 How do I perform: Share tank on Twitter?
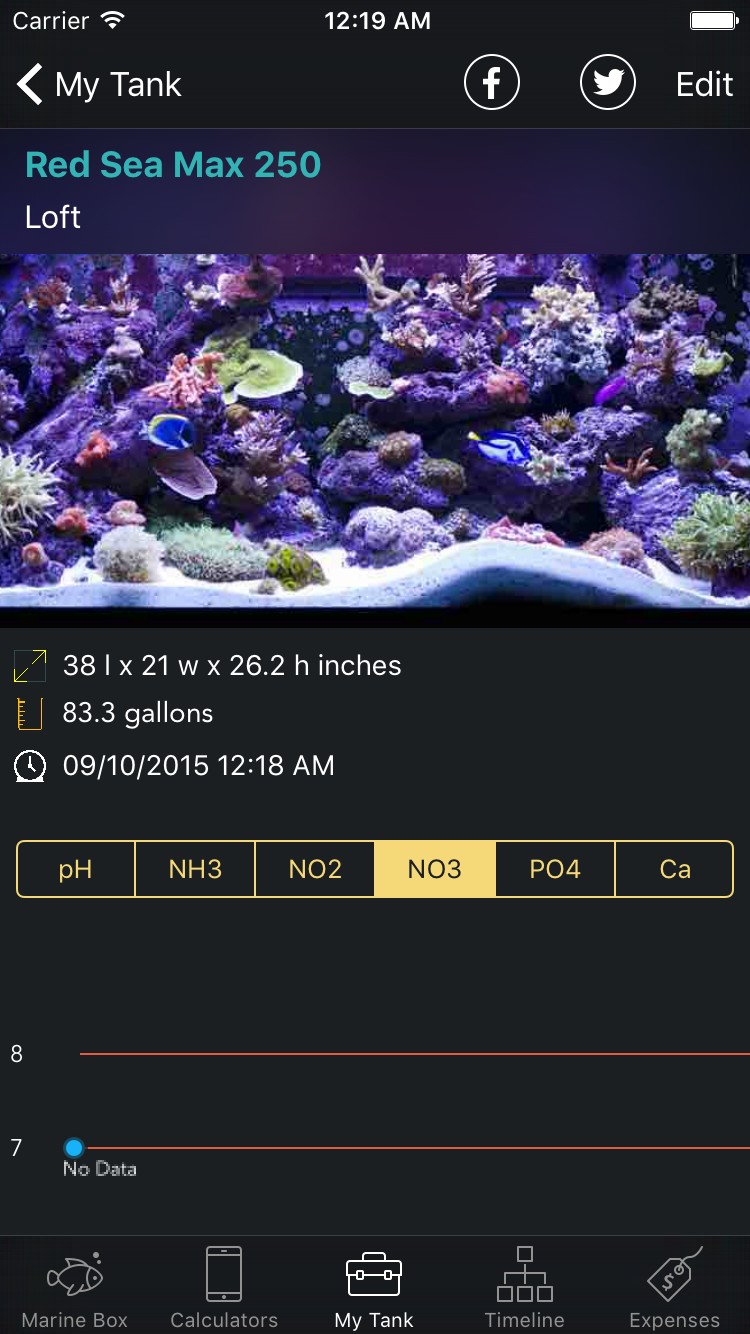click(608, 83)
